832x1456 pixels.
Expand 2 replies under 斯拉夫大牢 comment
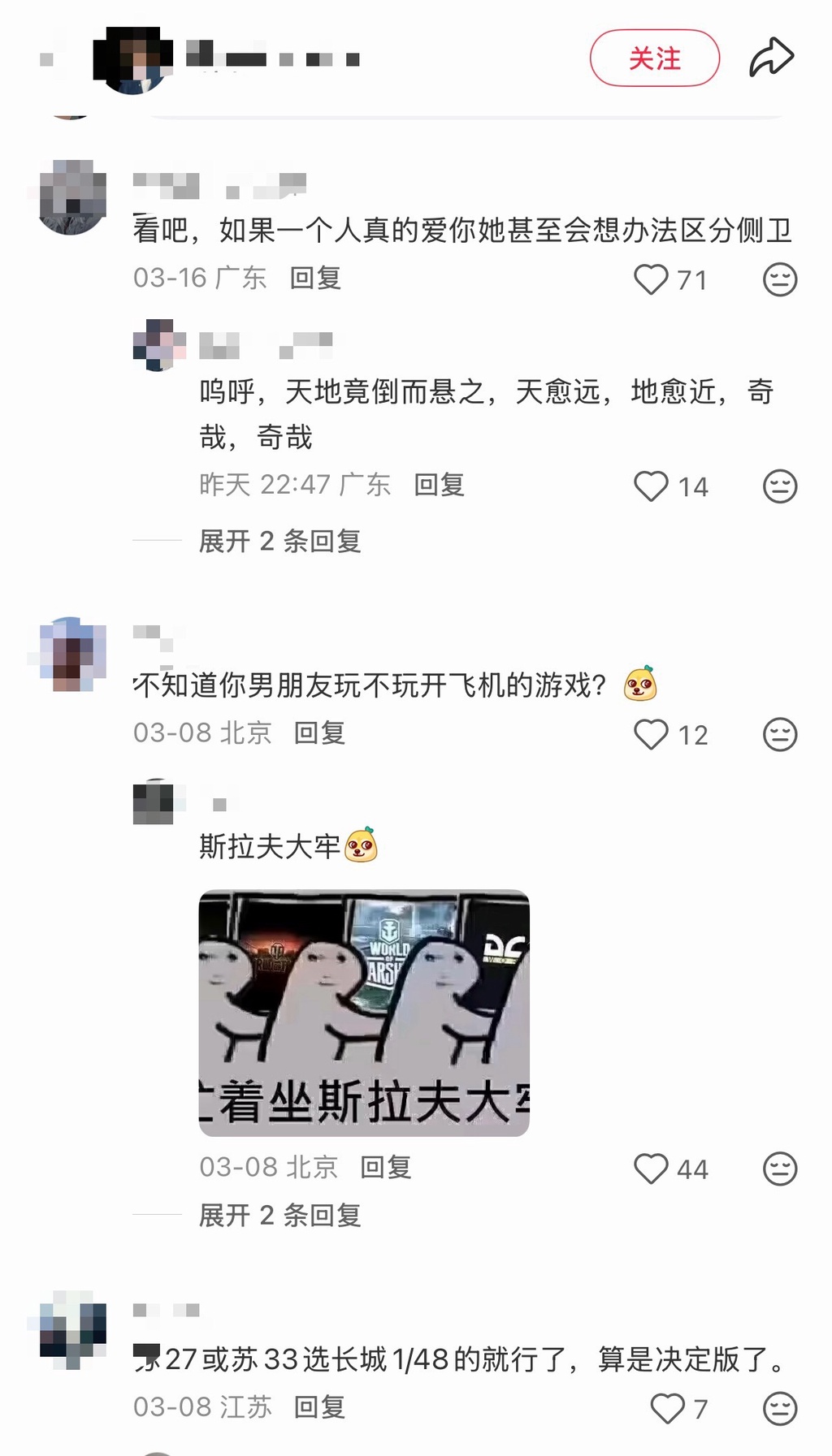tap(279, 1216)
